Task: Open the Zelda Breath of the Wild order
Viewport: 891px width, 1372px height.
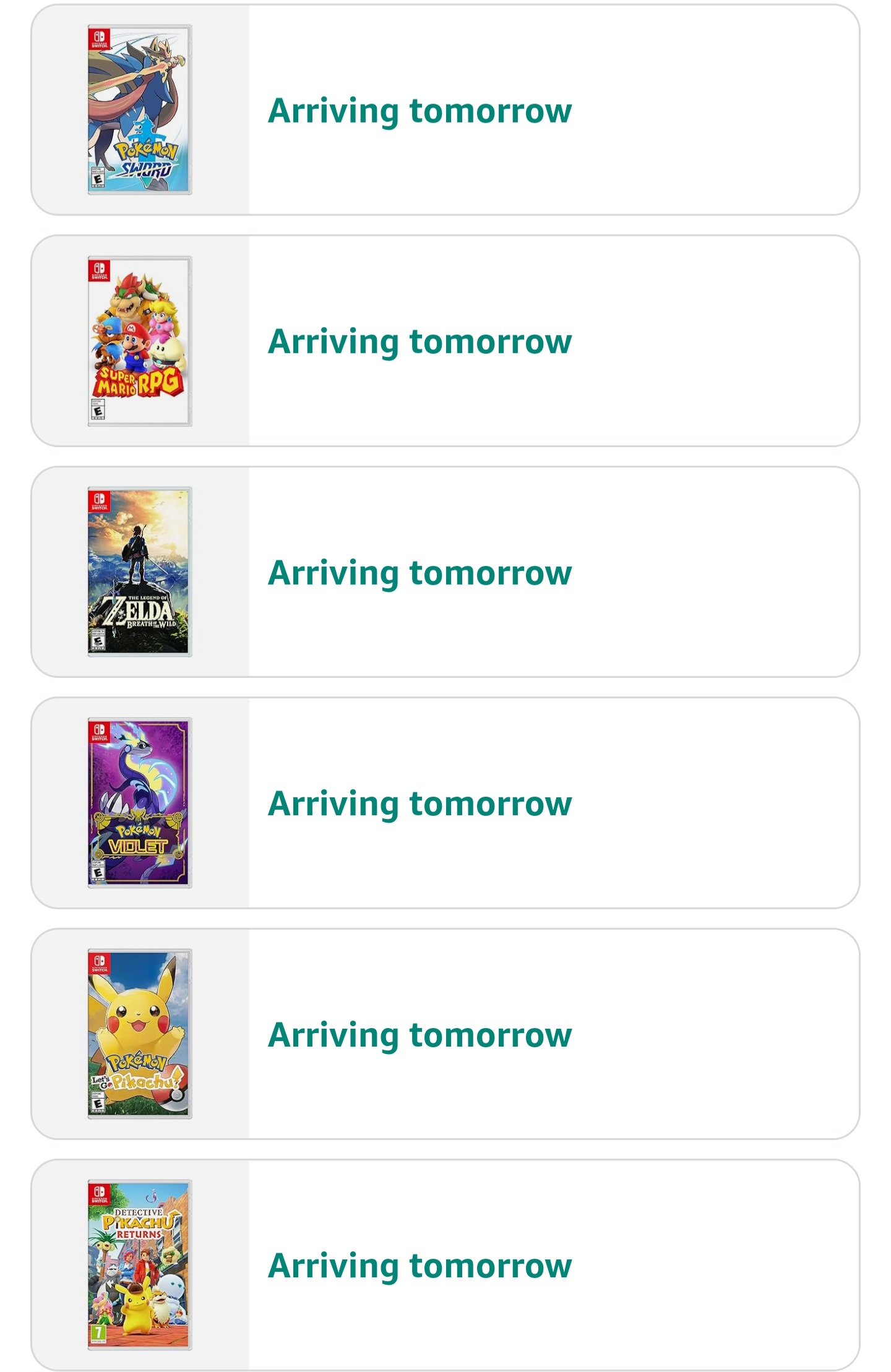Action: pos(445,572)
